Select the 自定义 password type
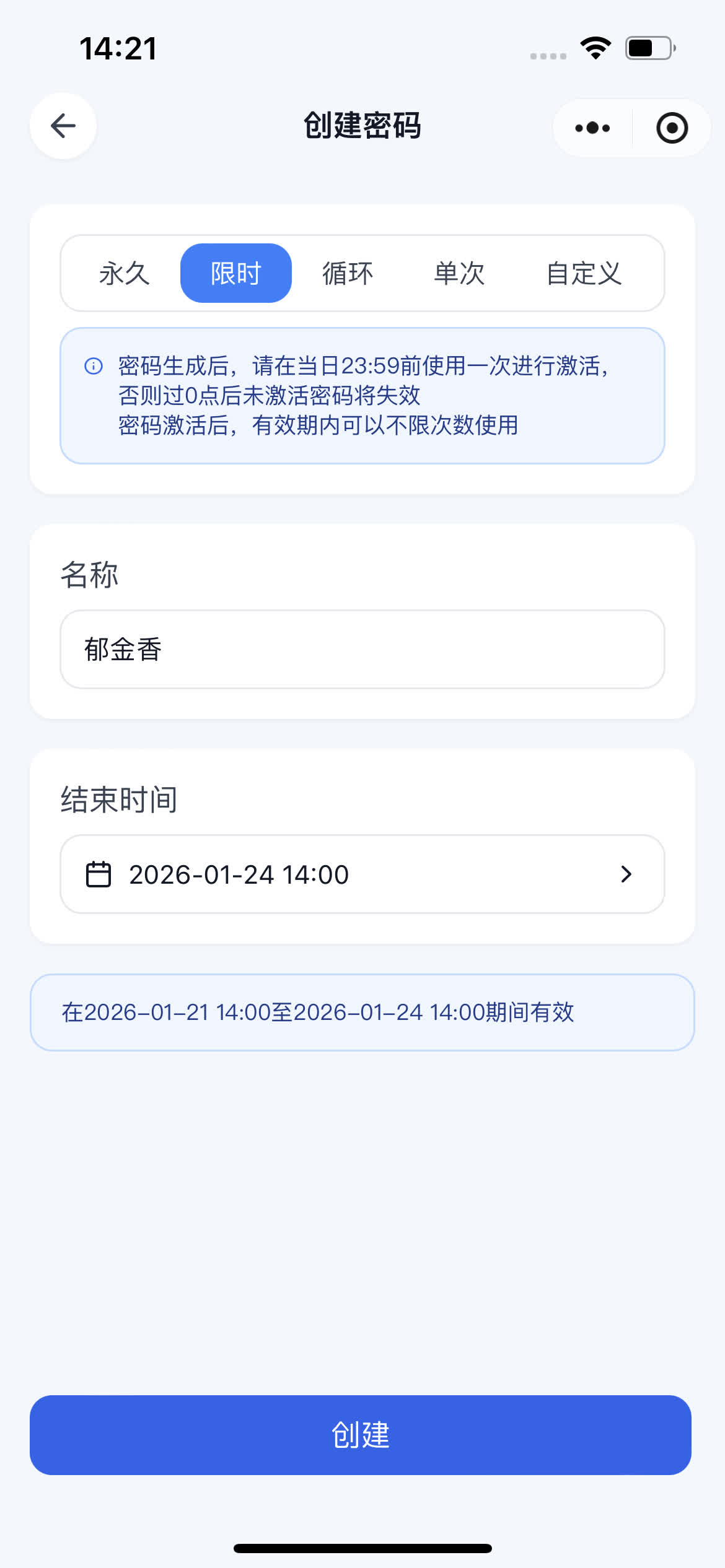This screenshot has height=1568, width=725. (584, 273)
